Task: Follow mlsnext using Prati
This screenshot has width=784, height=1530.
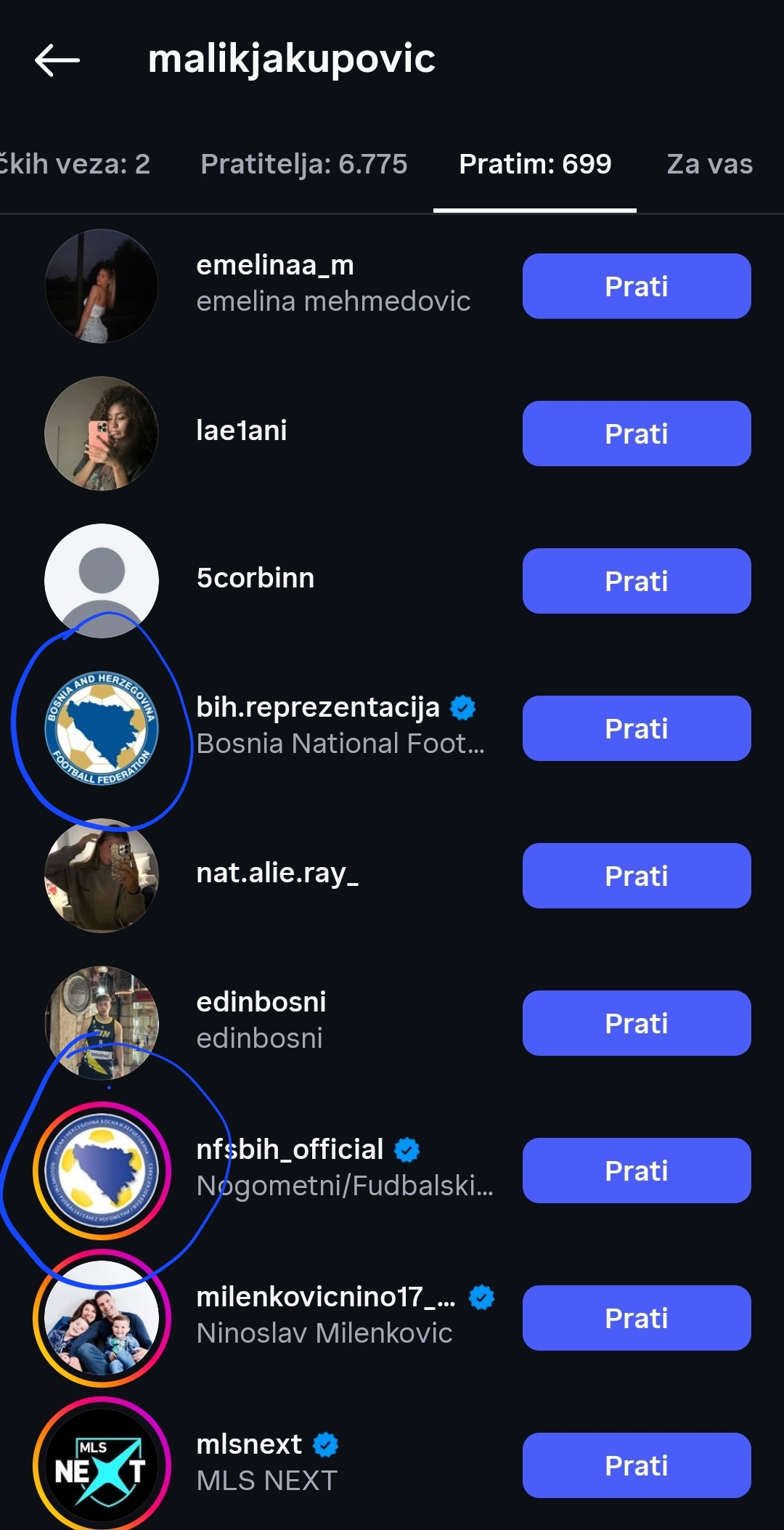Action: [x=636, y=1465]
